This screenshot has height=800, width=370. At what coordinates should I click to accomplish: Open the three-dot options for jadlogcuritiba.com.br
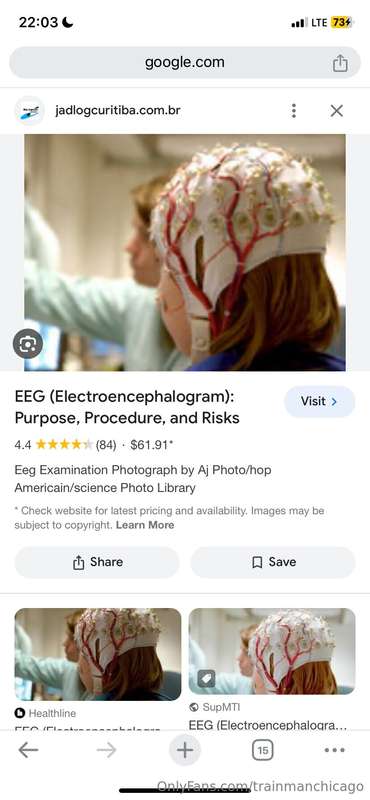(293, 111)
